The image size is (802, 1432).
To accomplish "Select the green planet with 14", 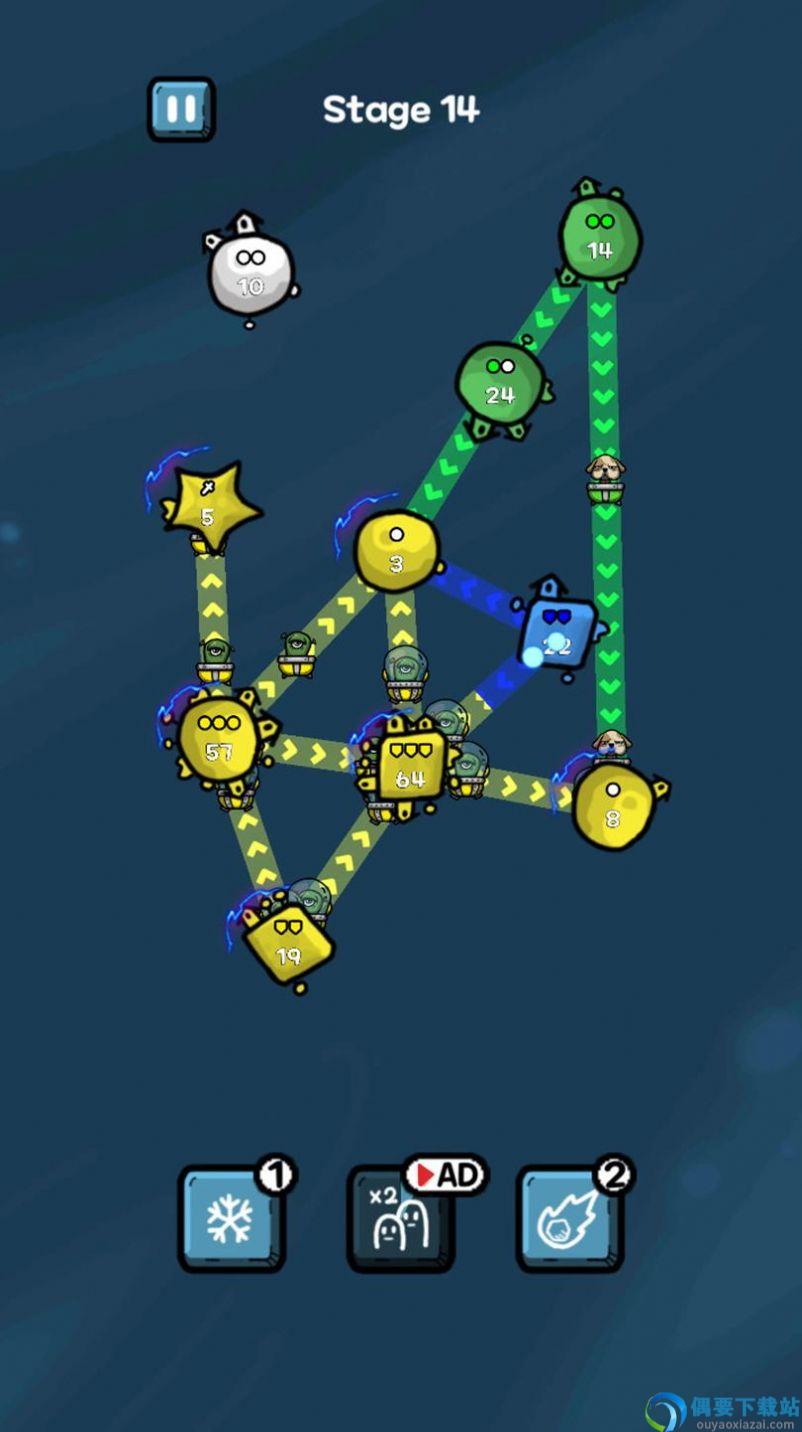I will [x=599, y=236].
